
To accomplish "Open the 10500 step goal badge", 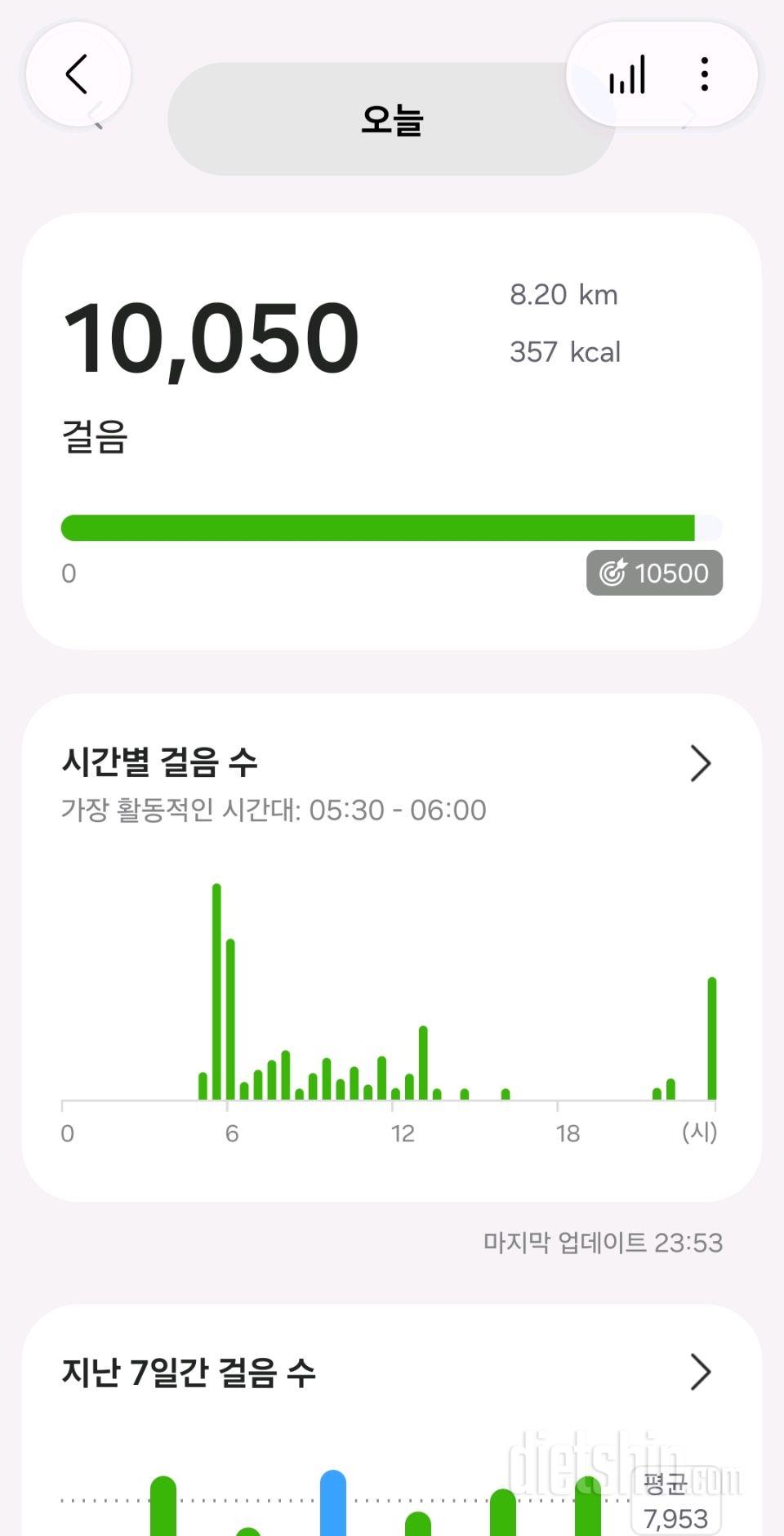I will click(654, 573).
